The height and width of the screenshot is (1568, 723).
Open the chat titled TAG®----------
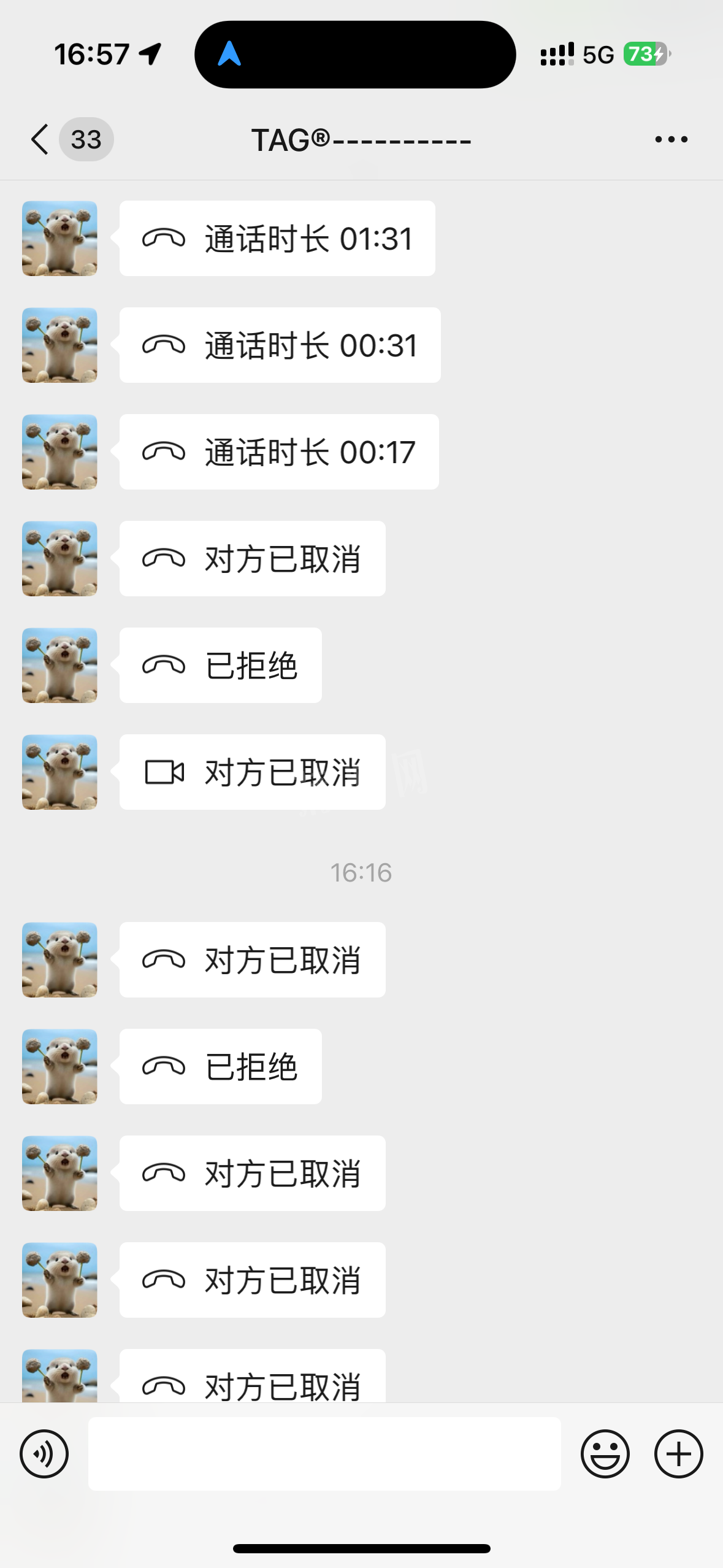(361, 139)
